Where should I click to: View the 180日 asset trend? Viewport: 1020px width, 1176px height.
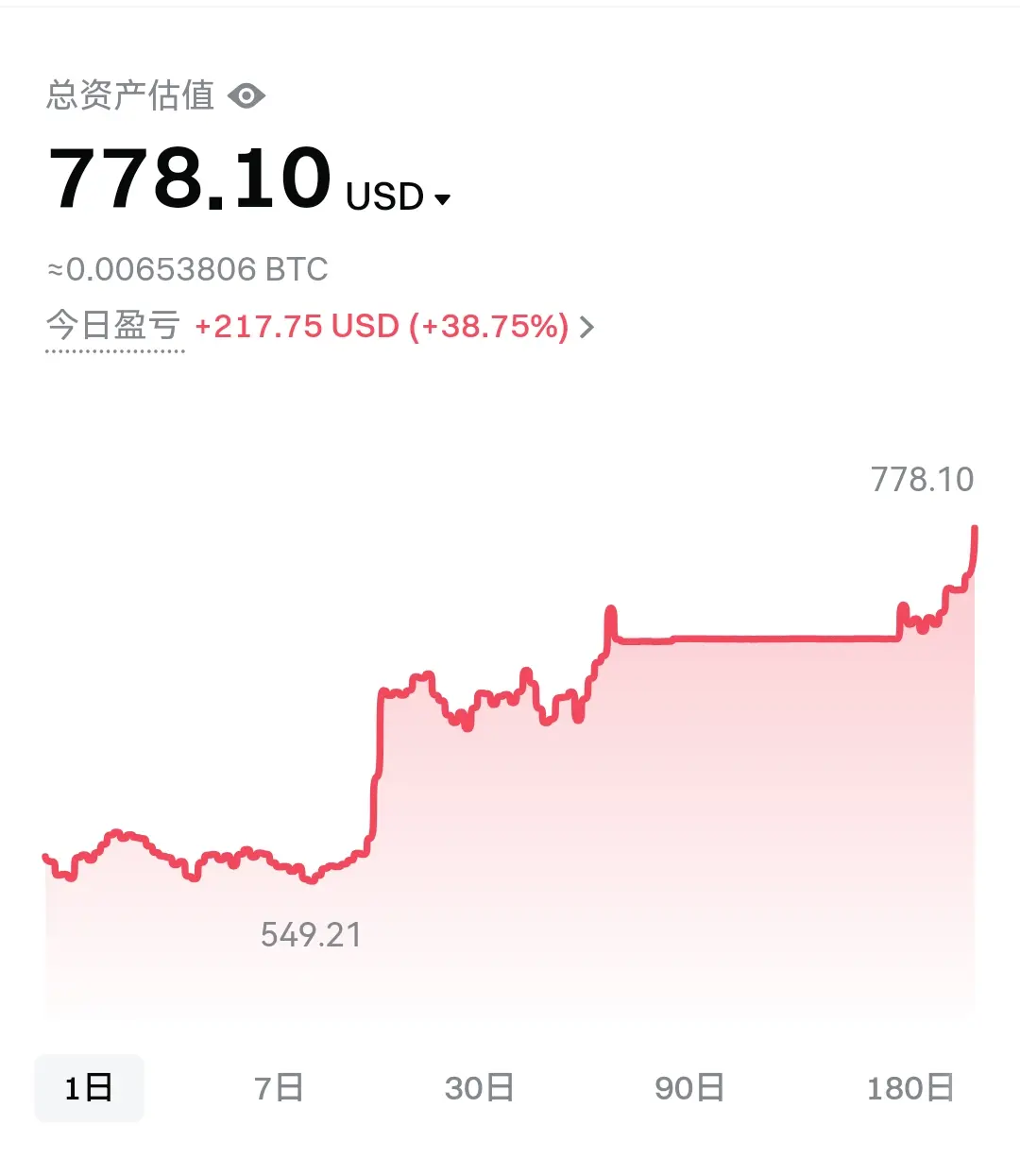pos(909,1088)
